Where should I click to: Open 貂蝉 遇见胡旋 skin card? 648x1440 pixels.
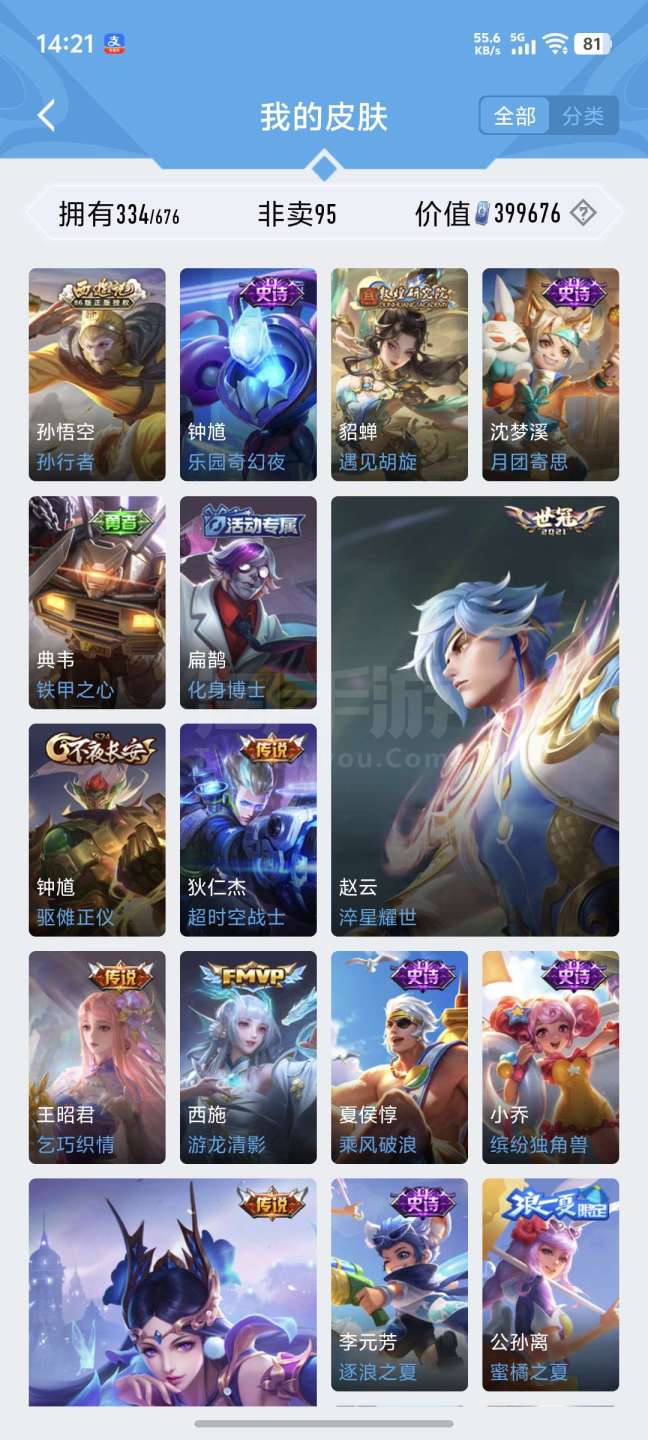point(399,374)
